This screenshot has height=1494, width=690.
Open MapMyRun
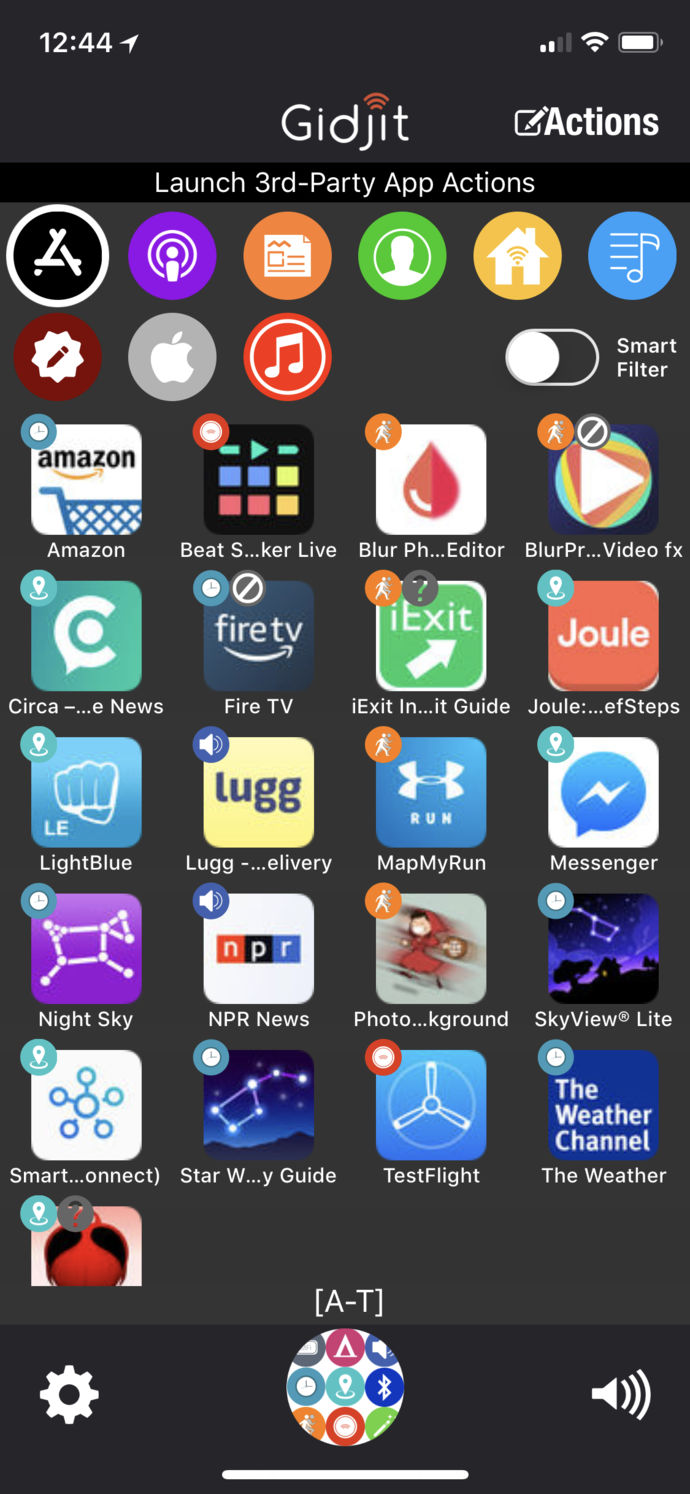coord(431,793)
